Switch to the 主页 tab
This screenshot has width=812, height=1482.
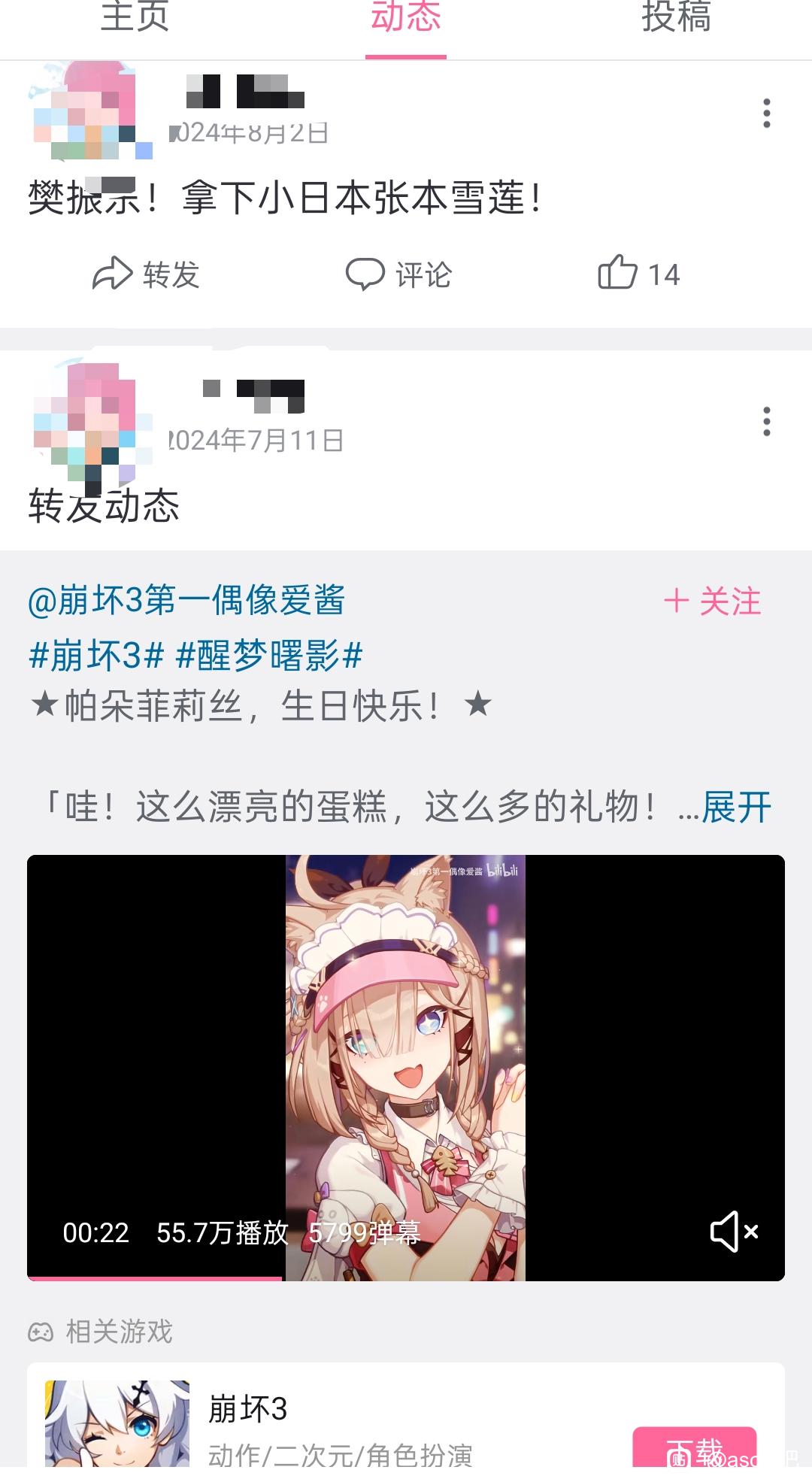pos(135,18)
